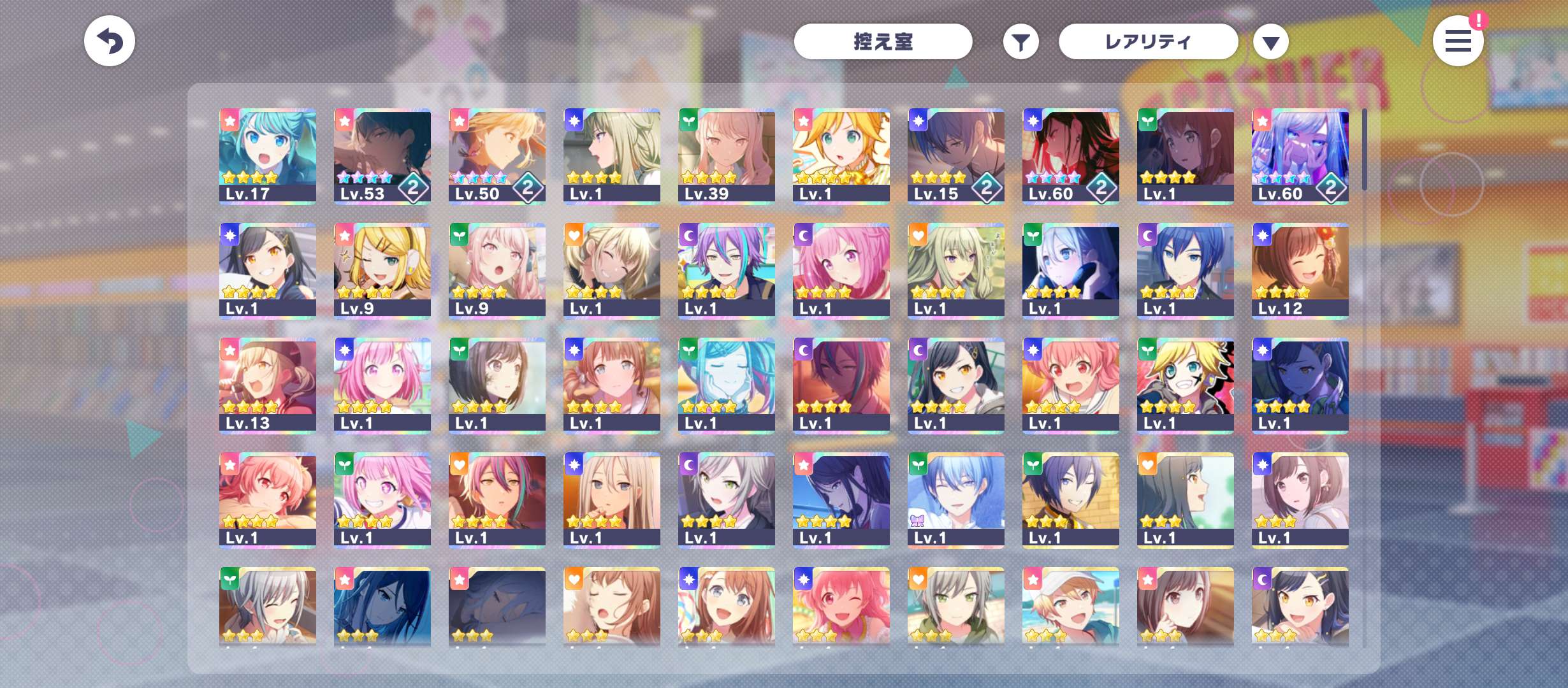The height and width of the screenshot is (688, 1568).
Task: Select the Lv.17 teal-haired card
Action: 268,156
